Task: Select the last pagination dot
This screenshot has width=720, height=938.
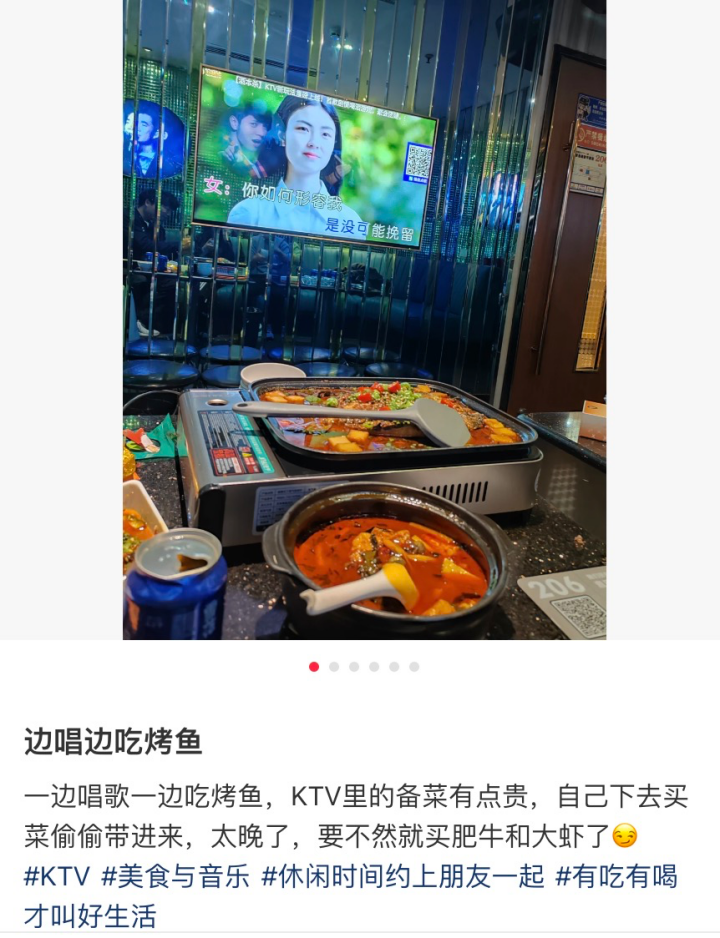Action: [413, 666]
